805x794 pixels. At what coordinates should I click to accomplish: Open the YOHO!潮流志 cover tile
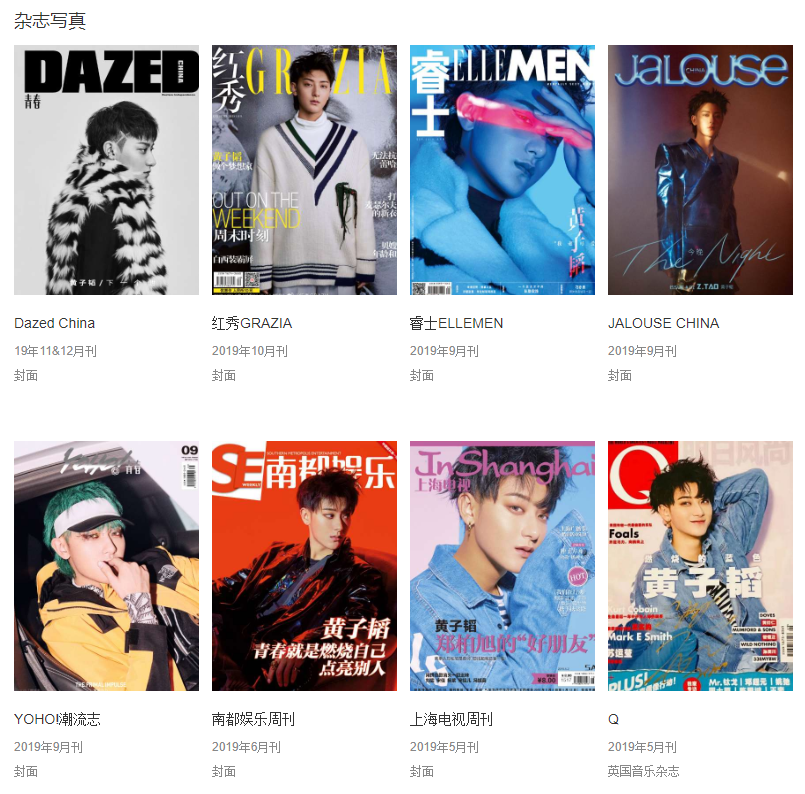[x=106, y=566]
